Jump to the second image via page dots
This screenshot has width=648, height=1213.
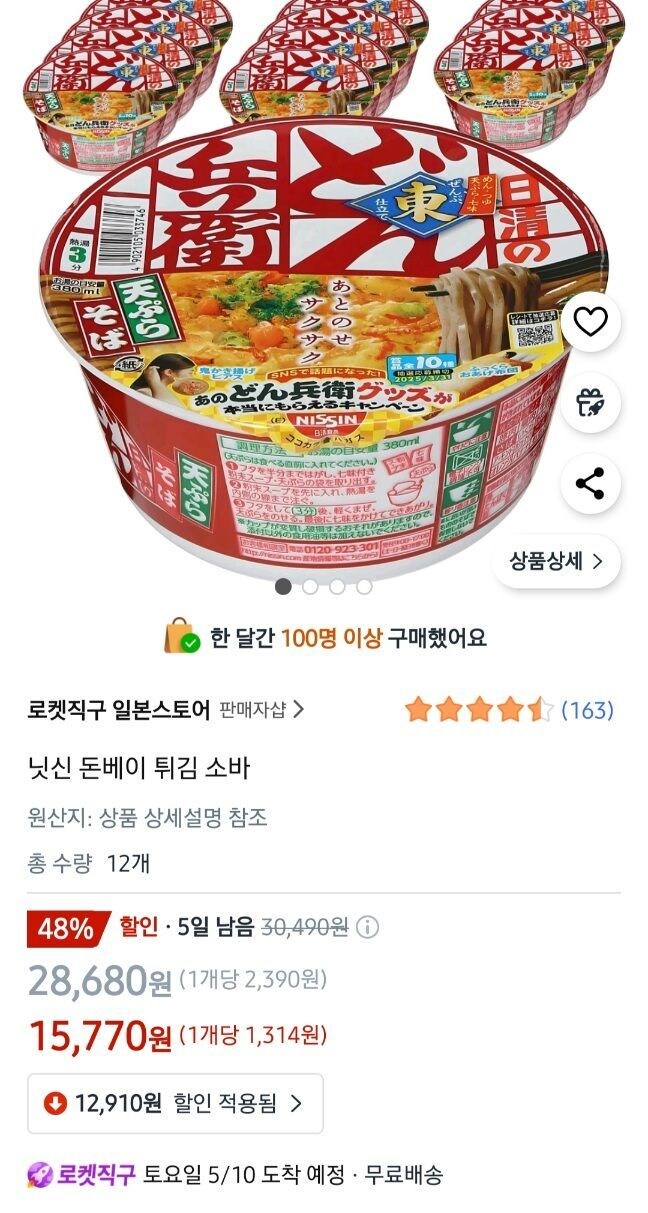coord(310,587)
